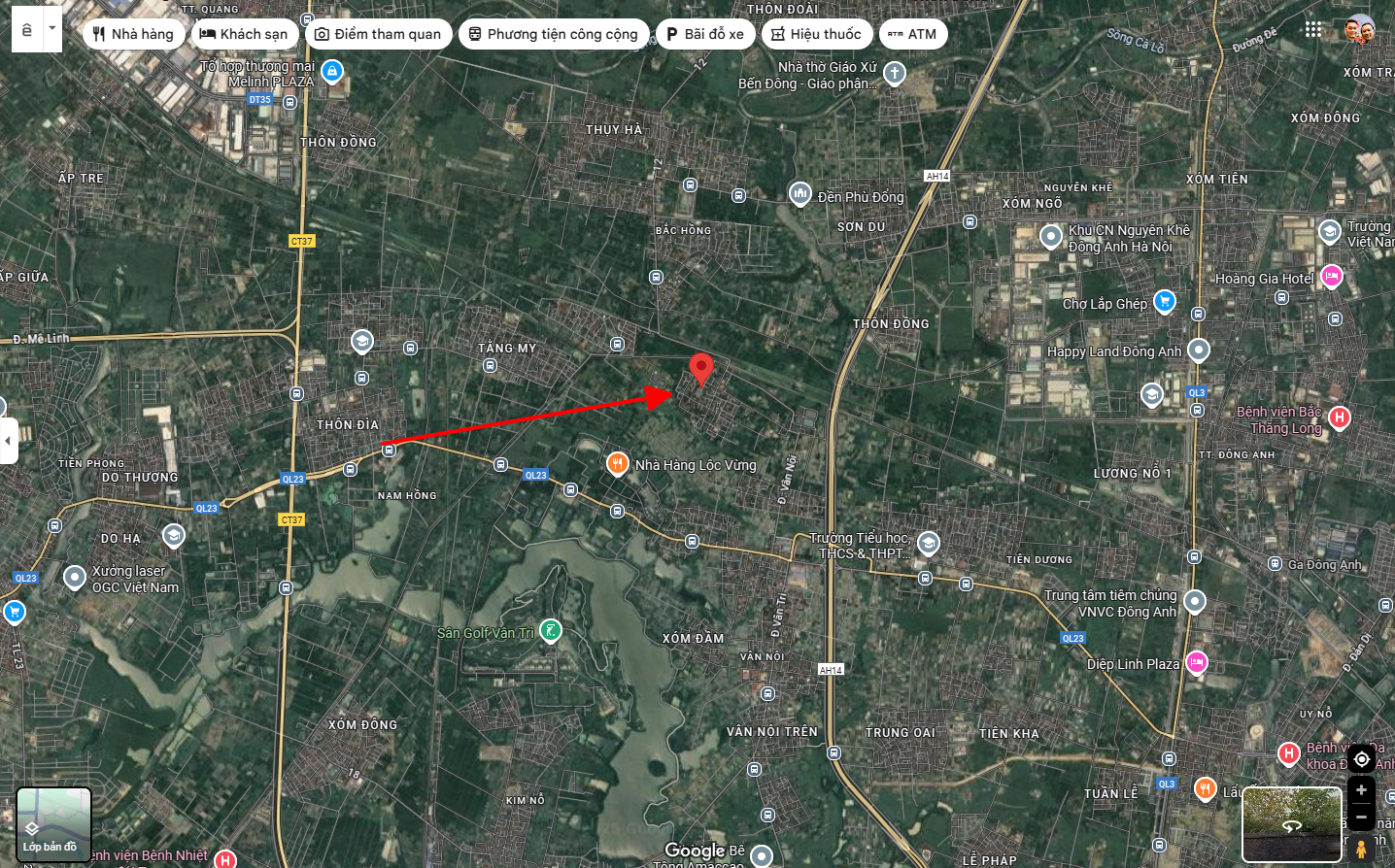Select the Khách sạn filter chip

click(x=244, y=34)
